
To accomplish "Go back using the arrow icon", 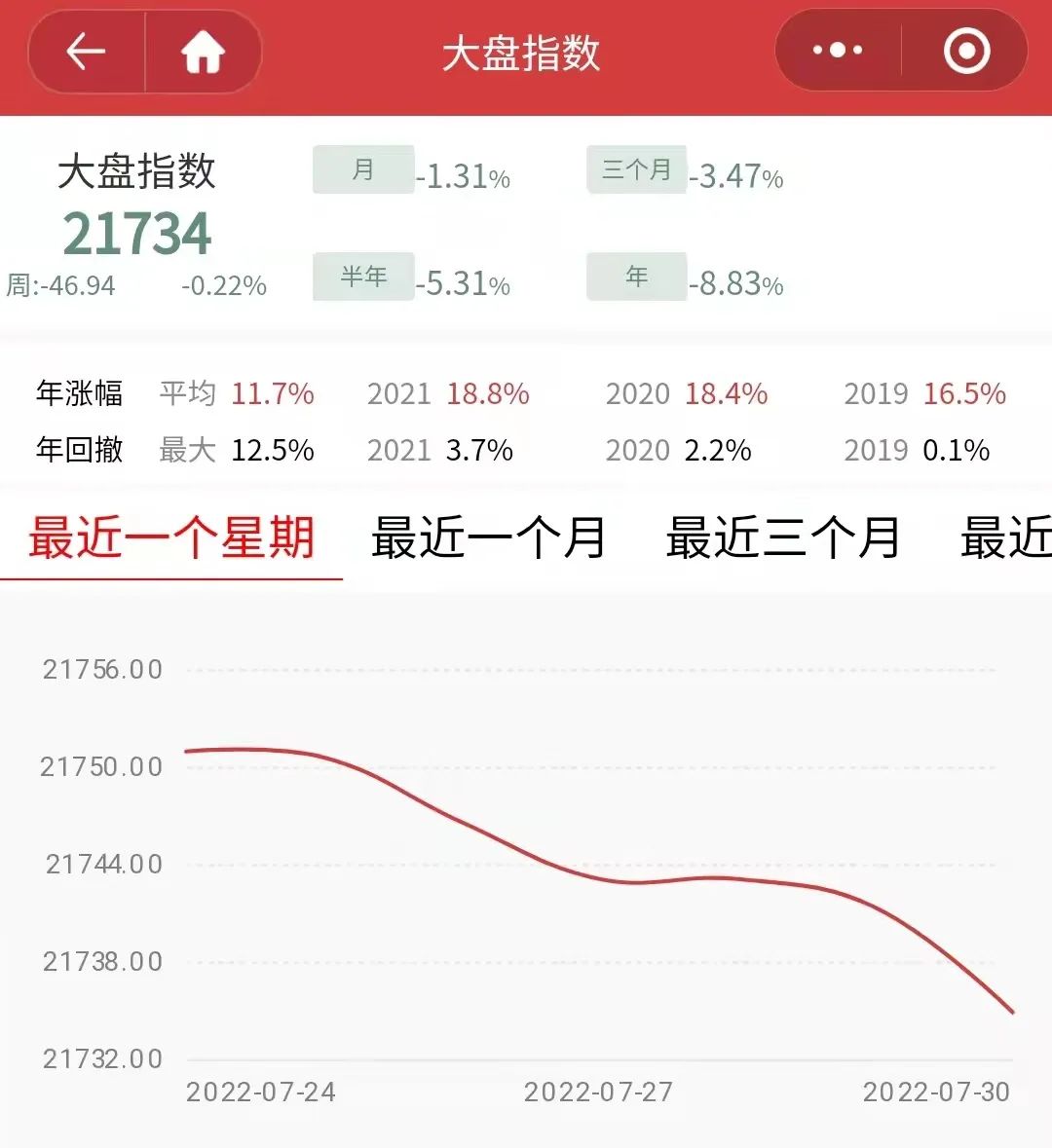I will coord(86,52).
